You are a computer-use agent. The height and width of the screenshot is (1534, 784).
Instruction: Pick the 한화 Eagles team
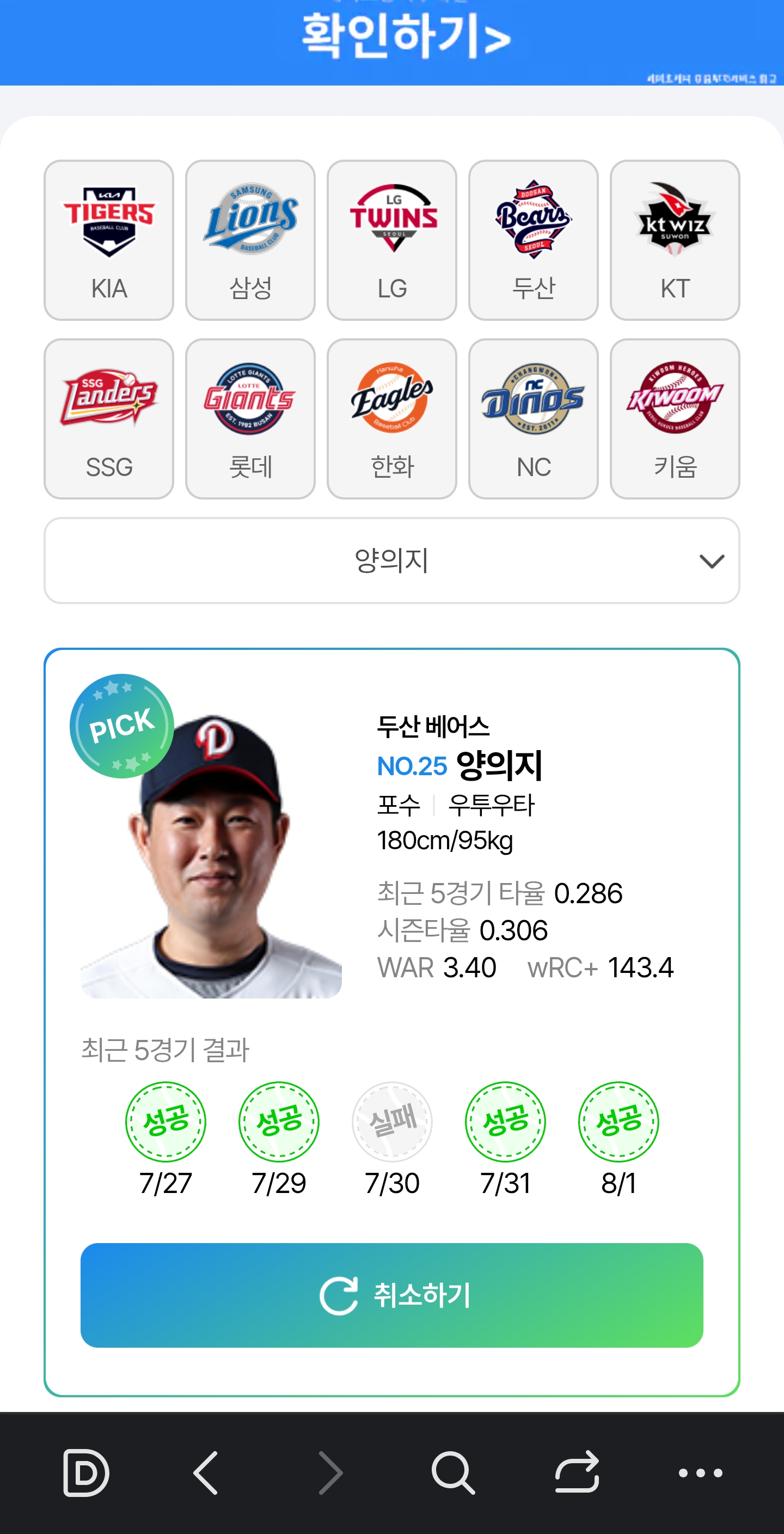[393, 418]
